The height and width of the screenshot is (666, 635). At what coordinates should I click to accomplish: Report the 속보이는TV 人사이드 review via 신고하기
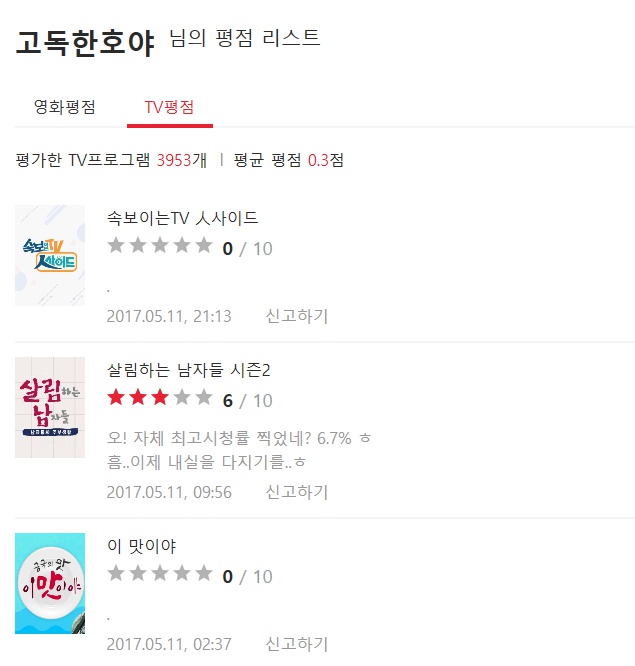(296, 316)
